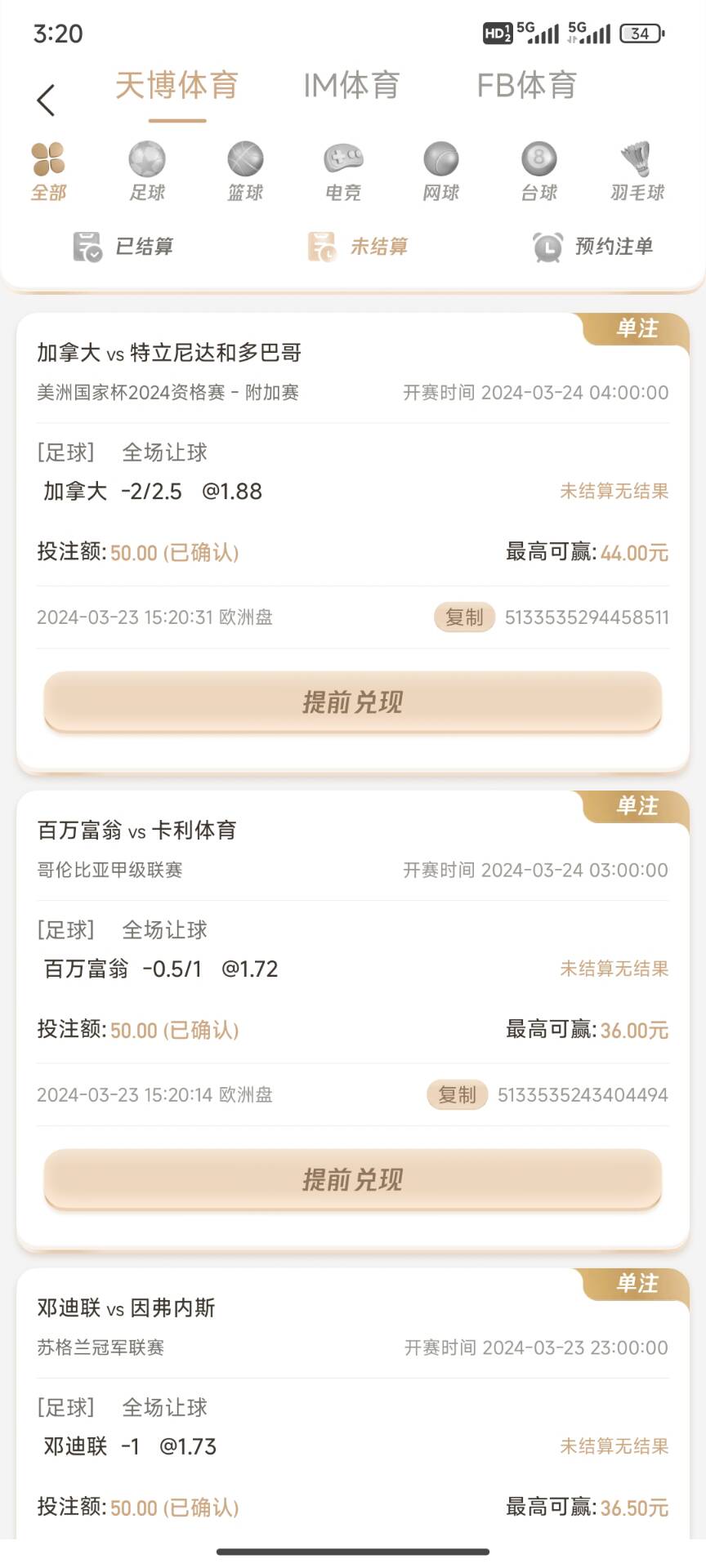This screenshot has height=1568, width=706.
Task: Filter bets by 全部 category
Action: [48, 171]
